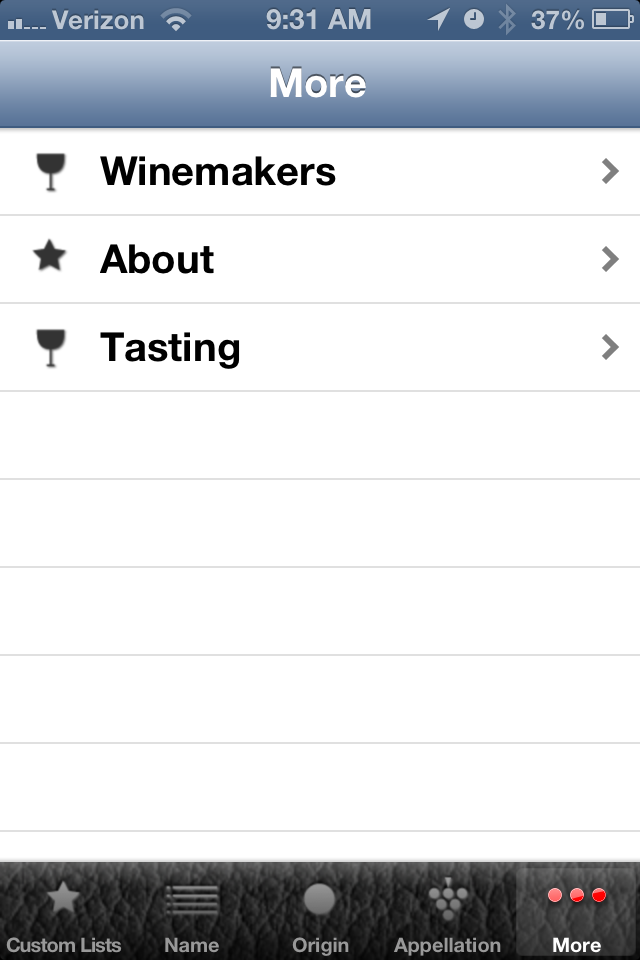Switch to the Name tab
Image resolution: width=640 pixels, height=960 pixels.
click(191, 912)
